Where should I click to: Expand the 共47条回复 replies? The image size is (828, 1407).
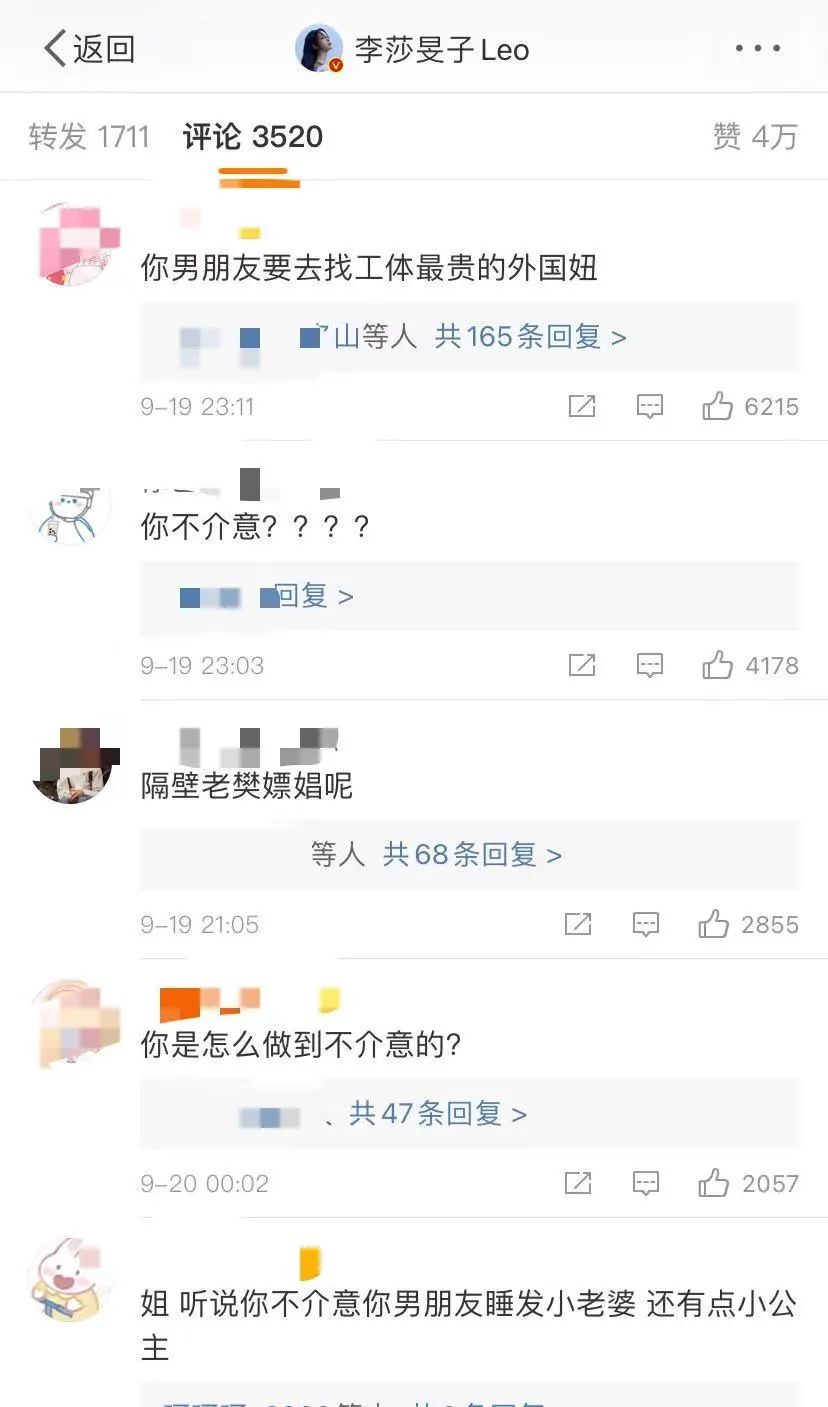437,1114
